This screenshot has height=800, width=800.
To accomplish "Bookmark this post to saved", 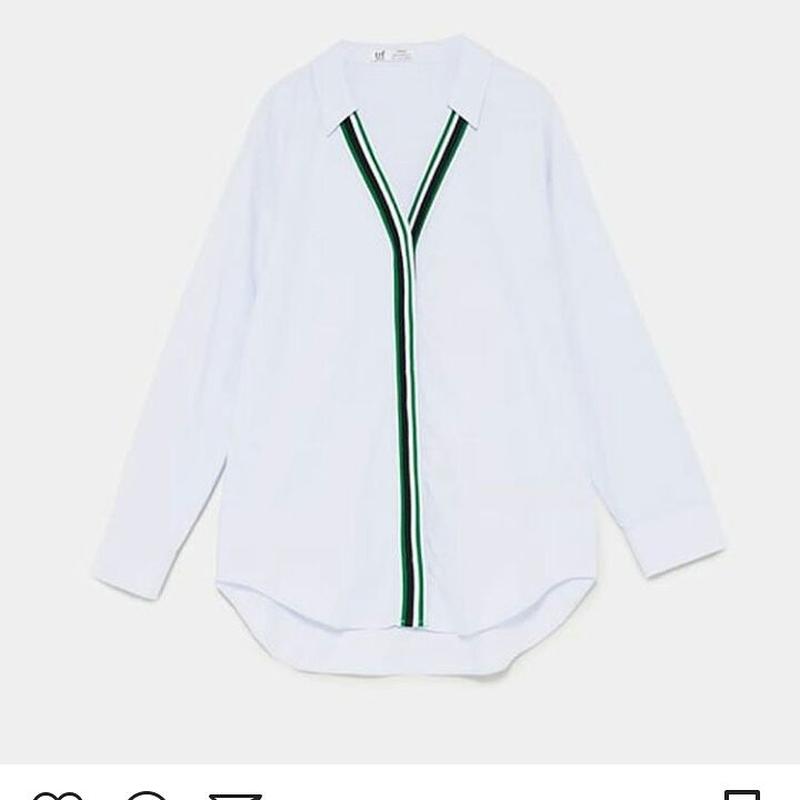I will click(742, 796).
